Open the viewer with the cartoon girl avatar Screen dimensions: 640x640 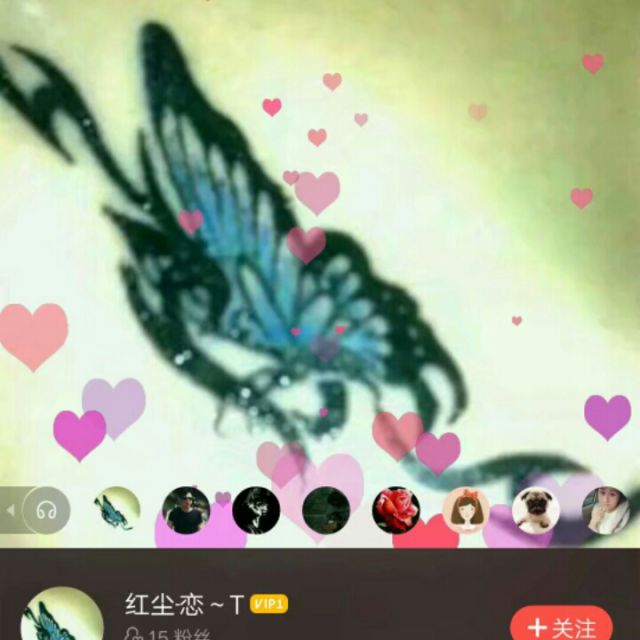466,510
